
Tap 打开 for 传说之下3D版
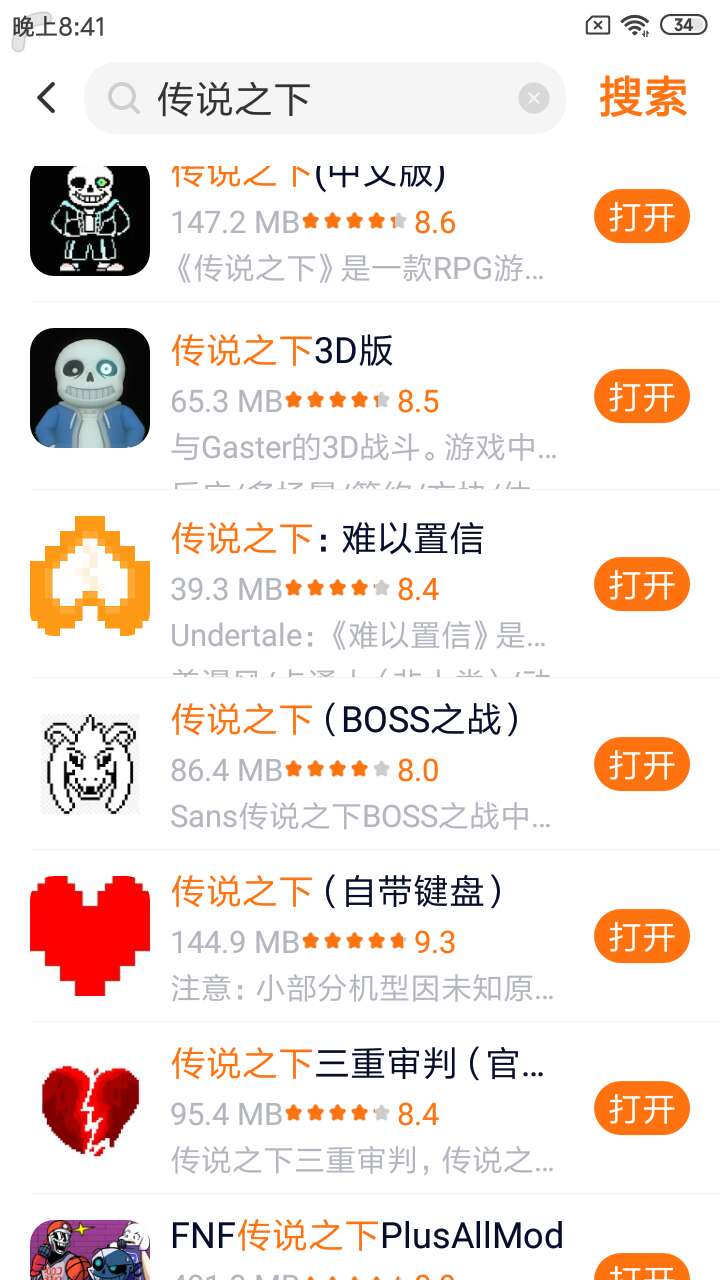(x=641, y=397)
